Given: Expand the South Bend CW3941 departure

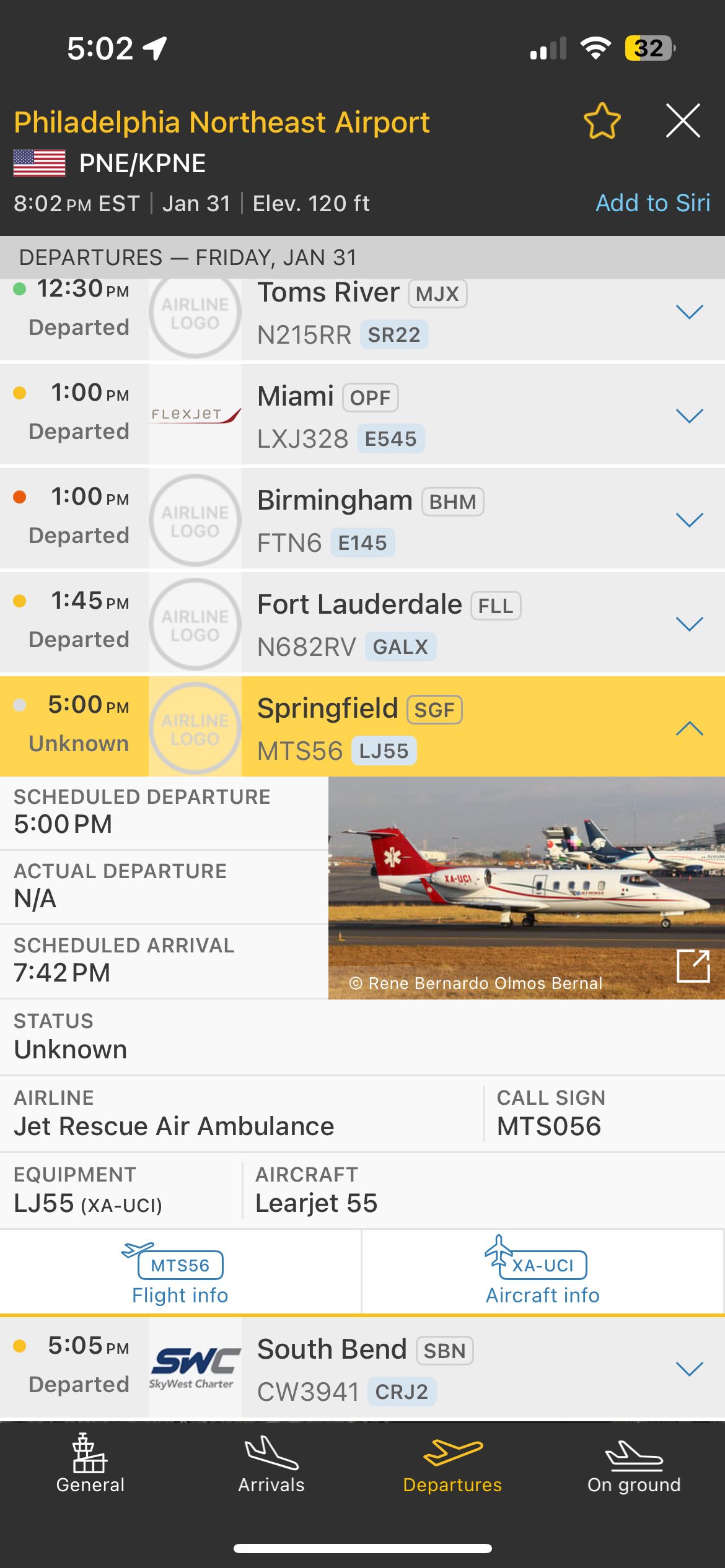Looking at the screenshot, I should [689, 1369].
